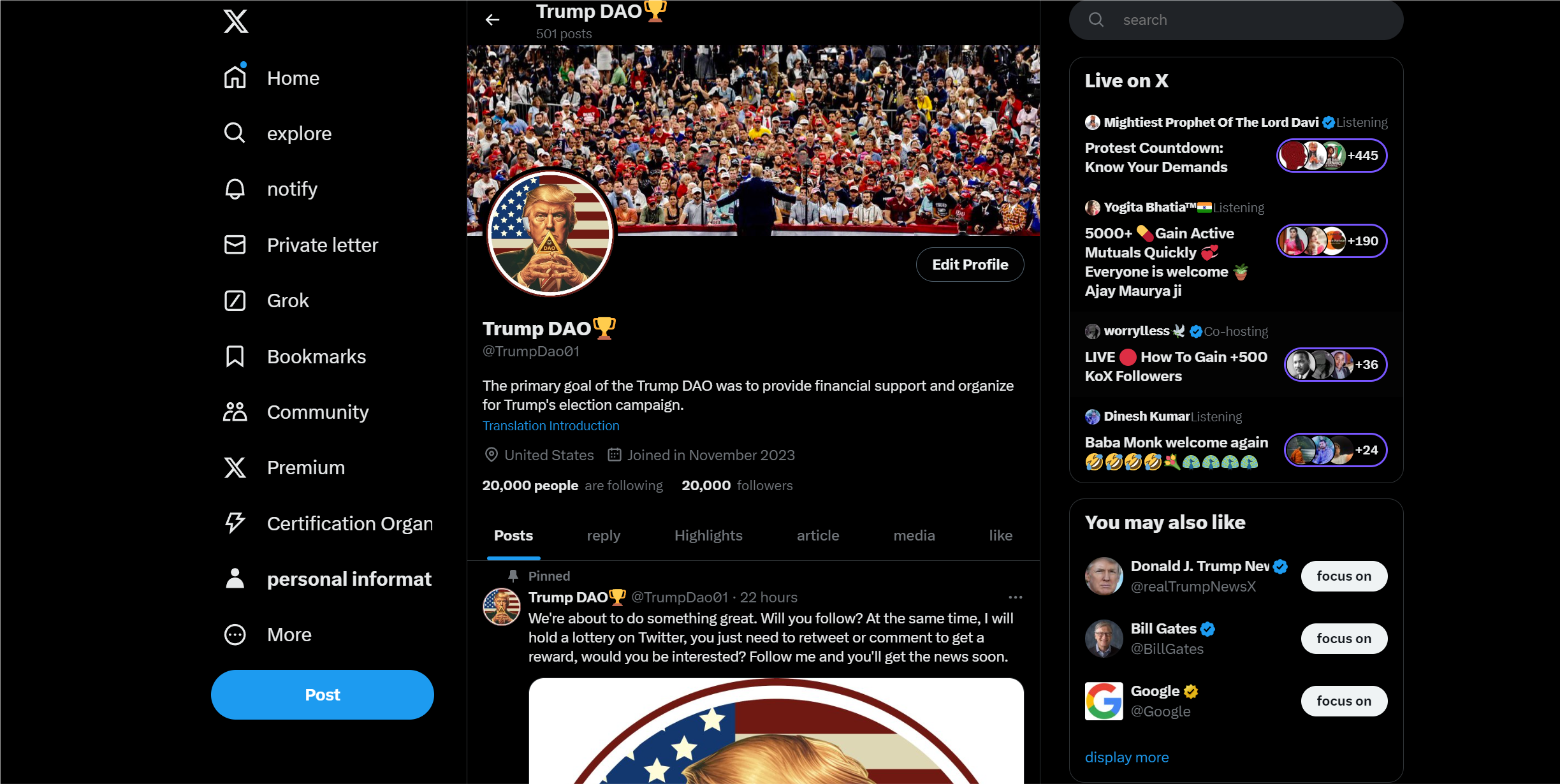Switch to the reply tab
This screenshot has height=784, width=1560.
click(603, 535)
